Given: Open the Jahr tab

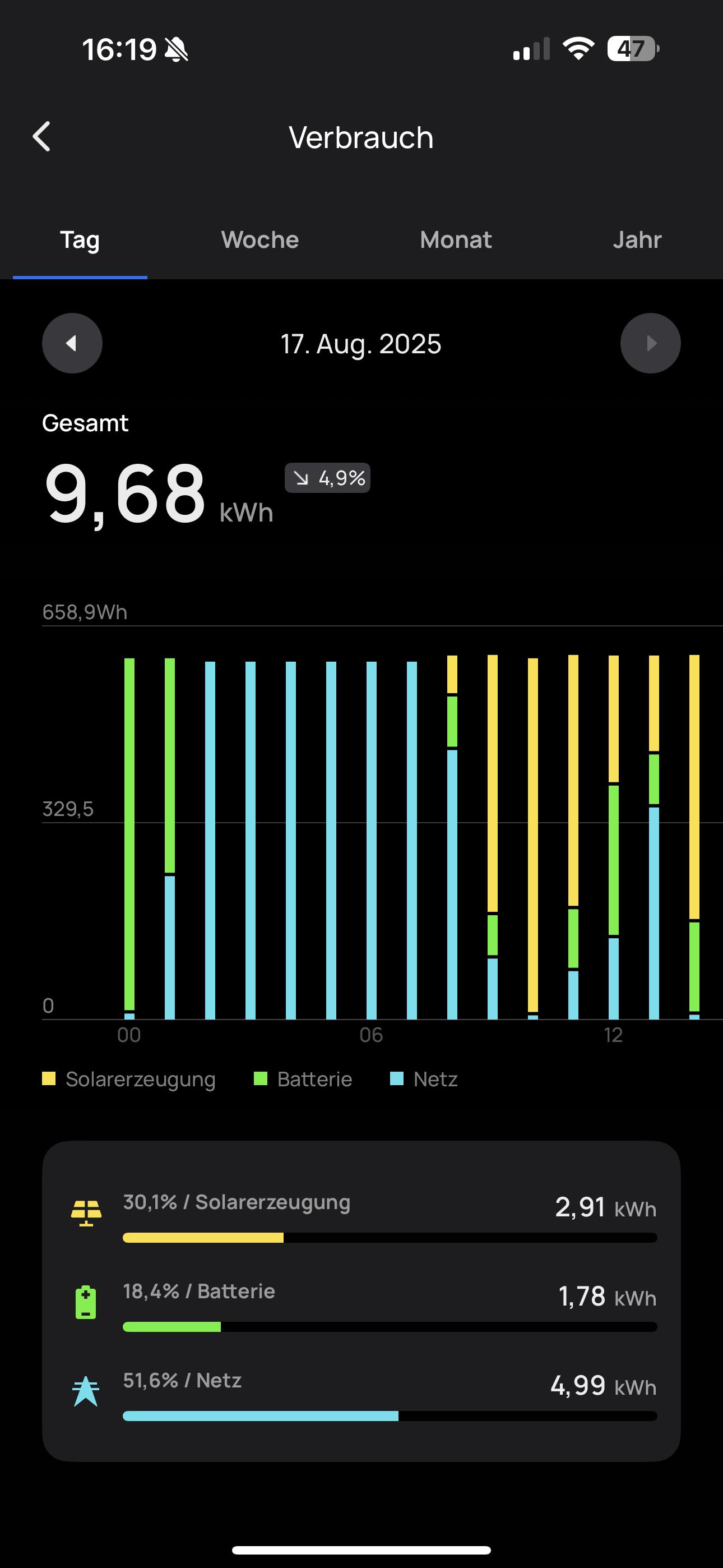Looking at the screenshot, I should pos(637,240).
